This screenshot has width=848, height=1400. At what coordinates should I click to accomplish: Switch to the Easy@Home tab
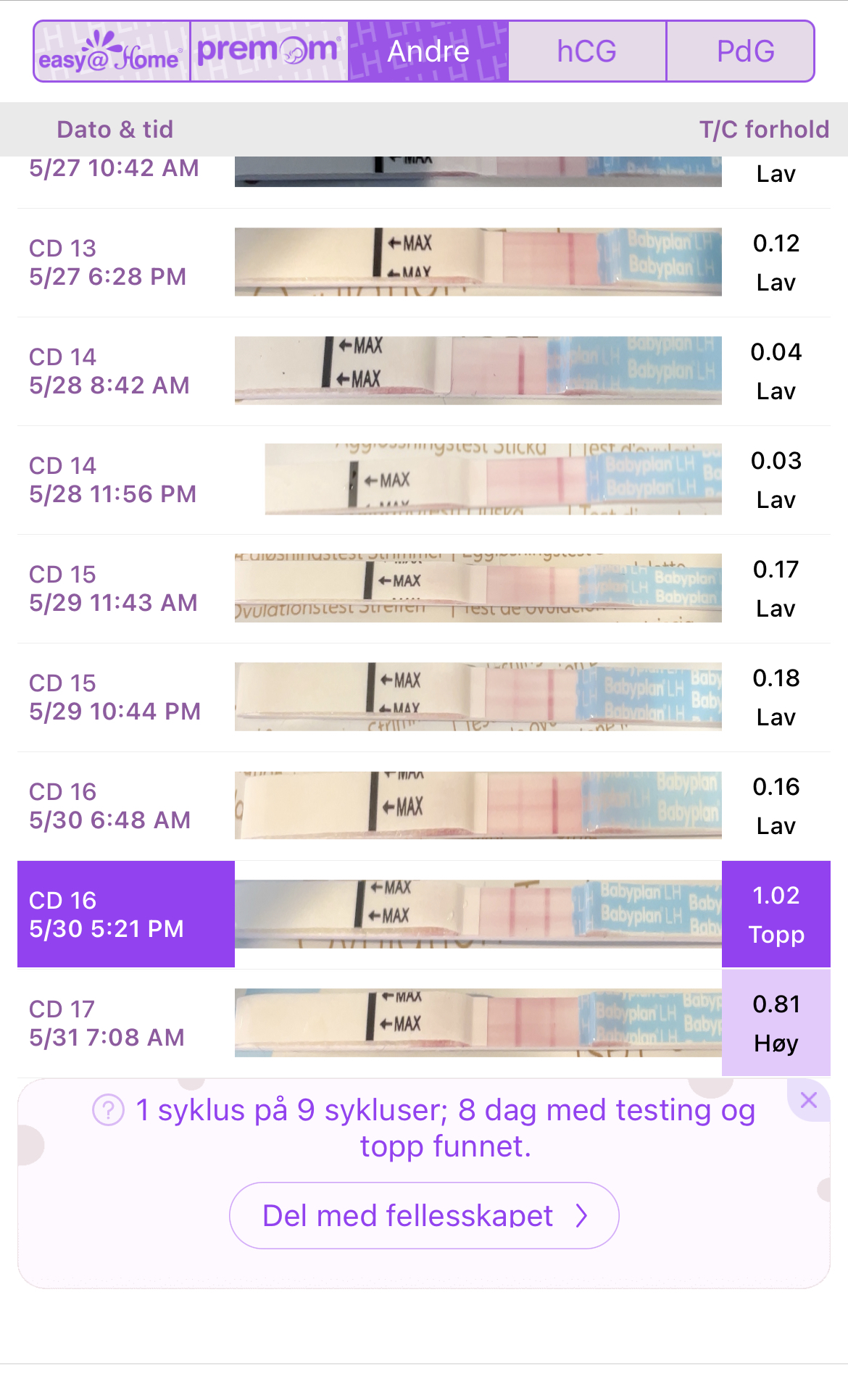point(112,51)
